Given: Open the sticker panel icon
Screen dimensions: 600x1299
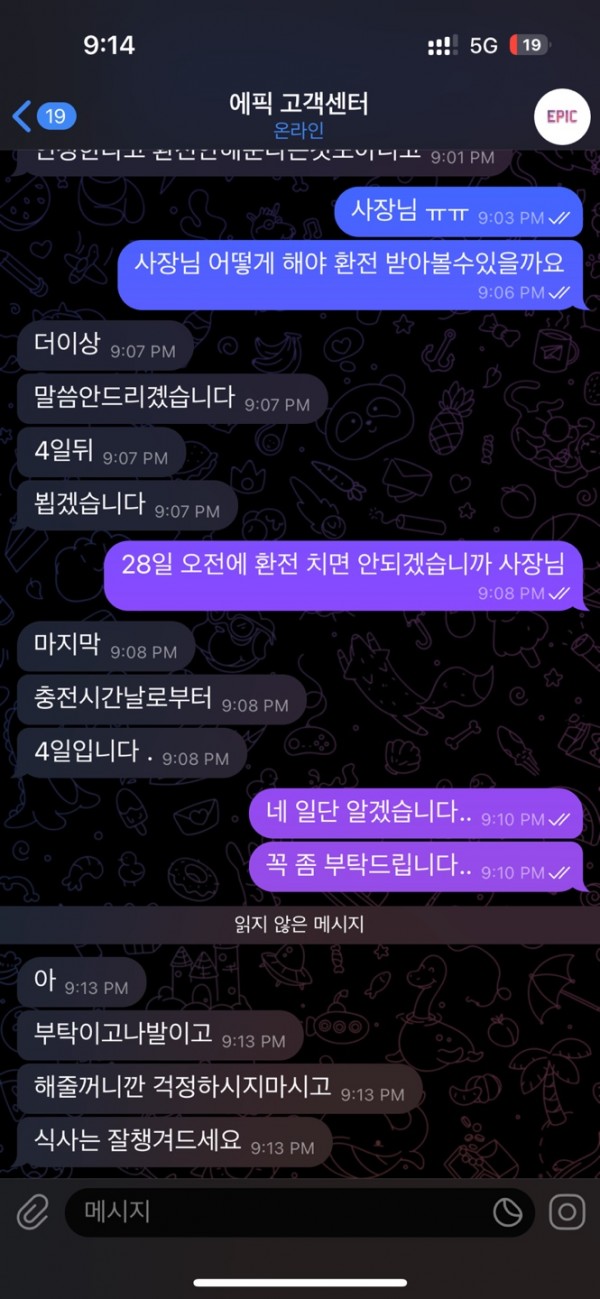Looking at the screenshot, I should [508, 1213].
